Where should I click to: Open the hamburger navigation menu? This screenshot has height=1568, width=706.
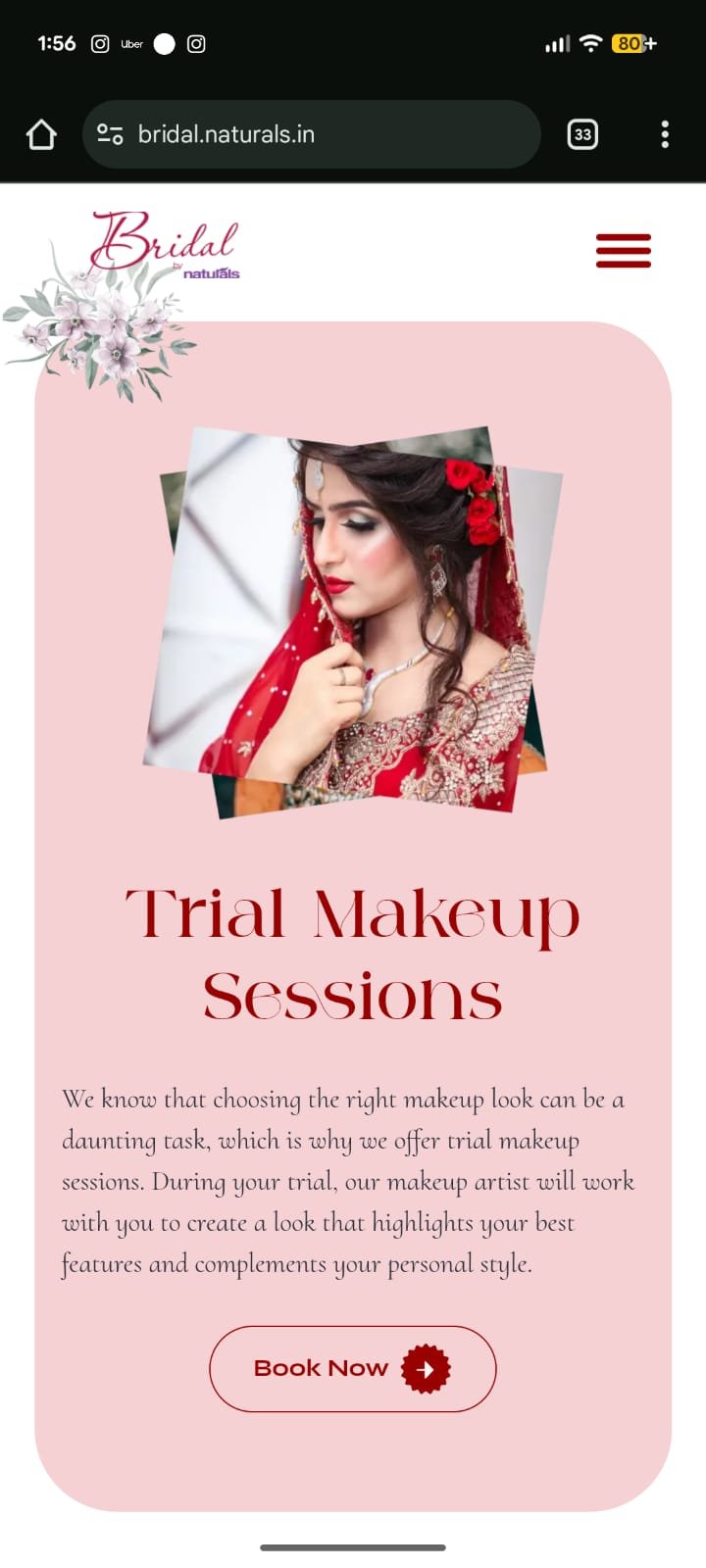[x=623, y=251]
